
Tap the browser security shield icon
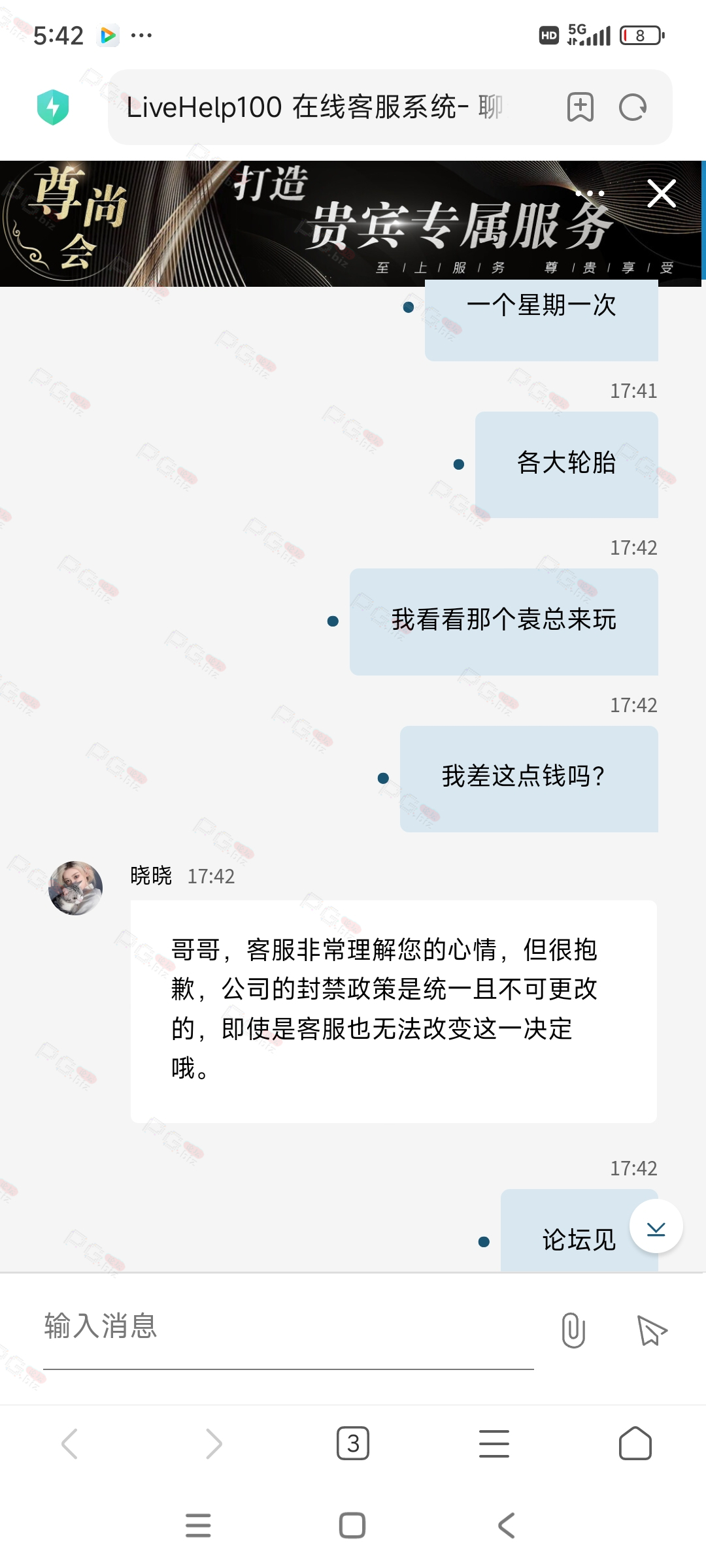click(53, 107)
